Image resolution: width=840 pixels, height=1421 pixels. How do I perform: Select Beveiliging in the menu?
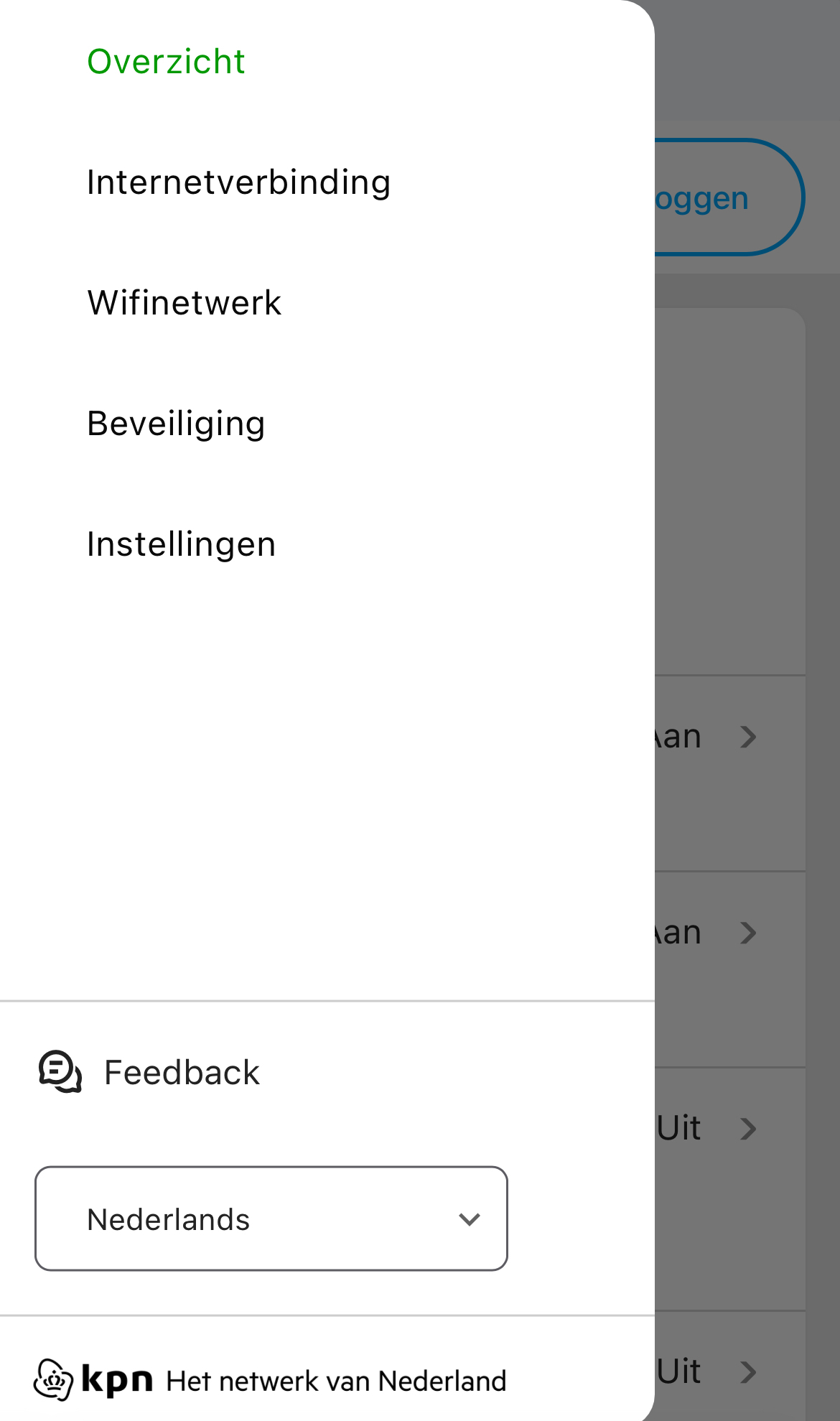click(x=176, y=424)
